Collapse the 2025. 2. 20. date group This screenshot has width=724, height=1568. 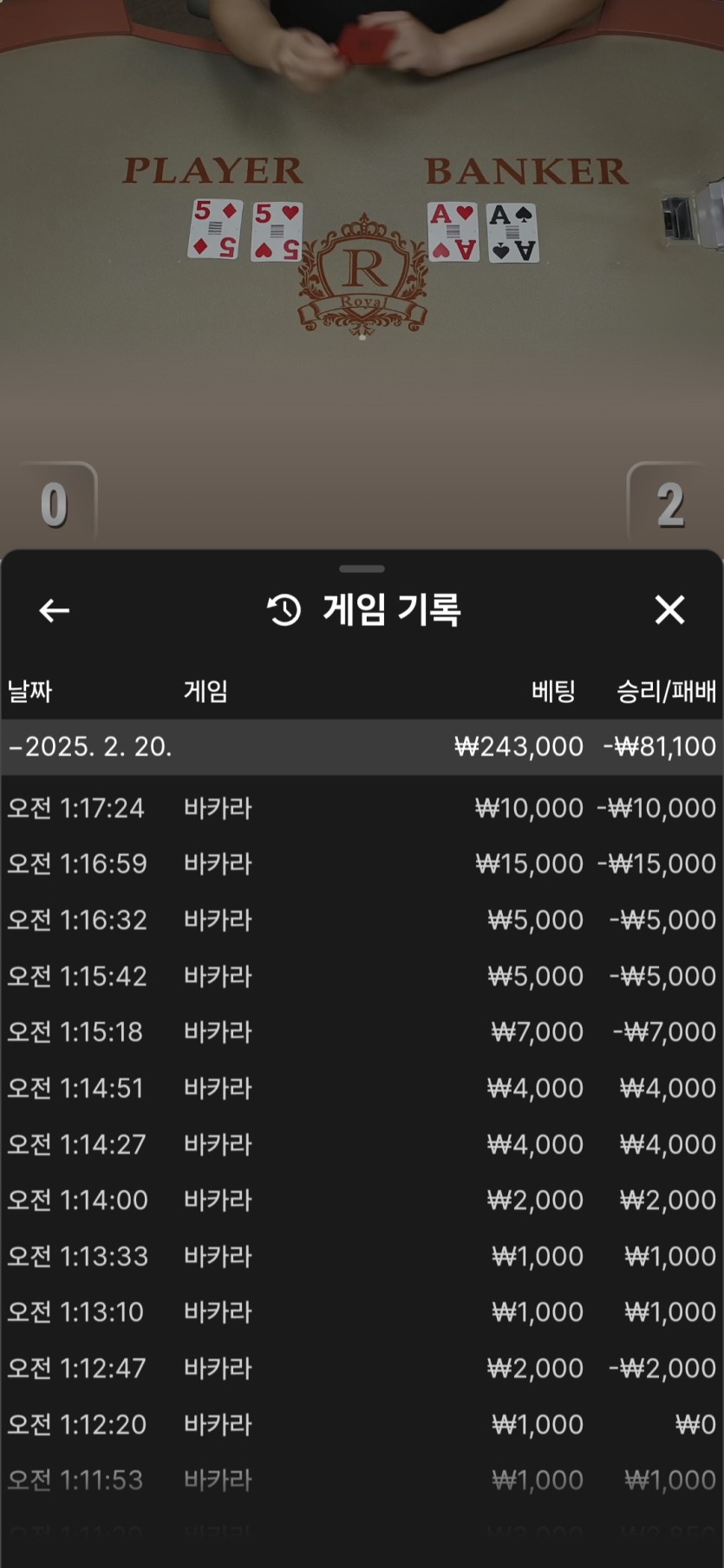point(90,746)
